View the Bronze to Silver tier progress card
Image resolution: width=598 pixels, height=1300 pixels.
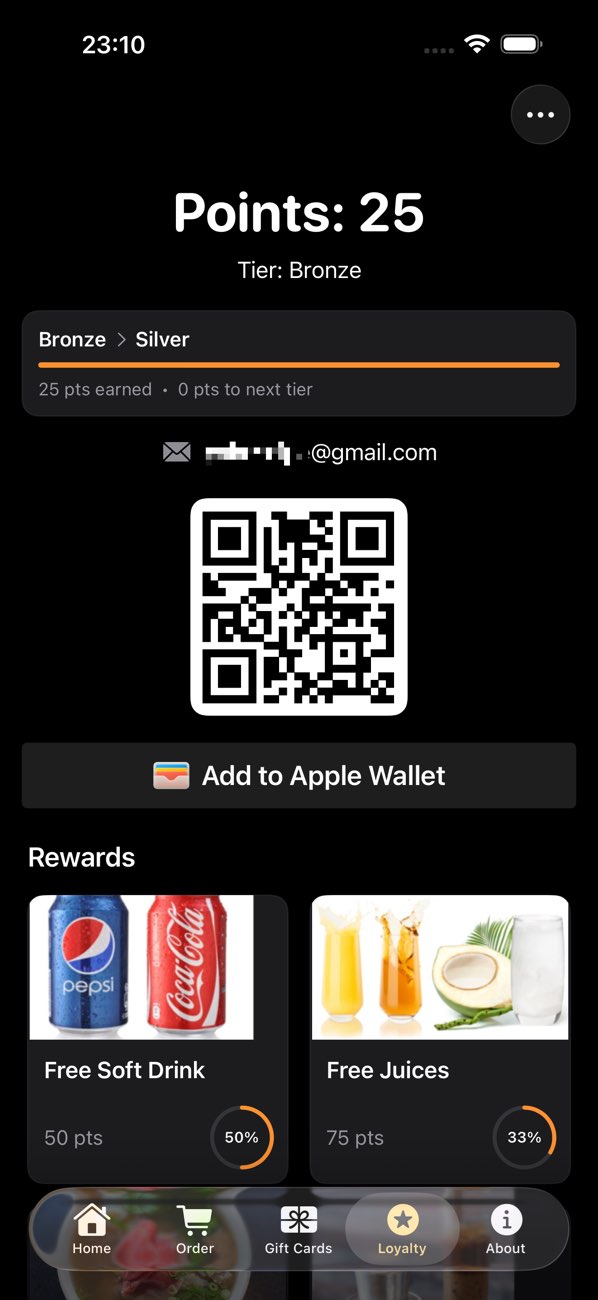(299, 363)
